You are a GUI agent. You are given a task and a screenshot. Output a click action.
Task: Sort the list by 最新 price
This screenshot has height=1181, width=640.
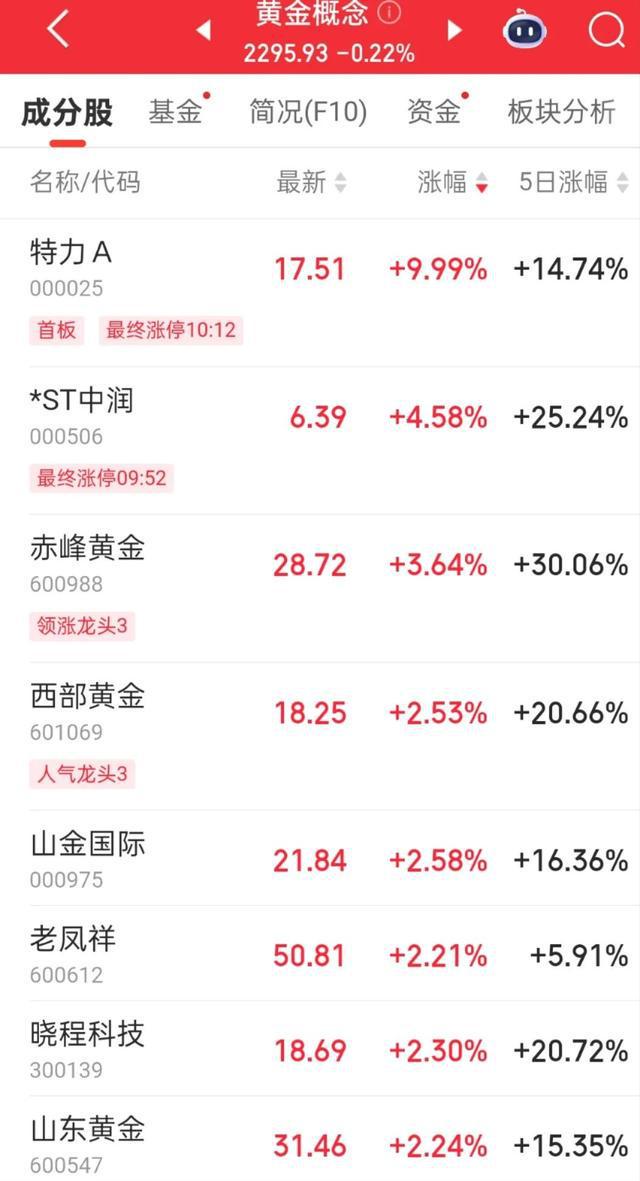point(312,182)
